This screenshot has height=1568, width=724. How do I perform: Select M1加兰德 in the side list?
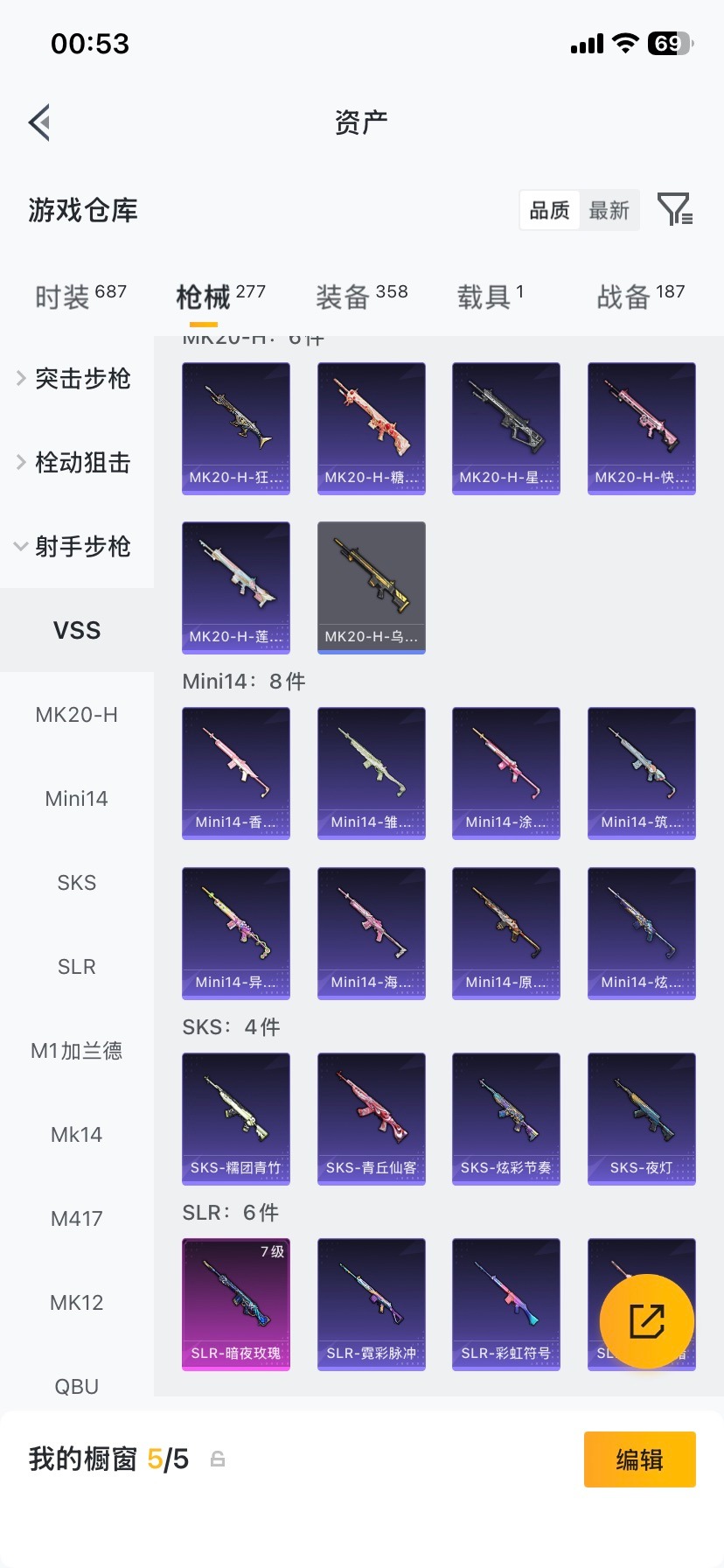tap(77, 1050)
